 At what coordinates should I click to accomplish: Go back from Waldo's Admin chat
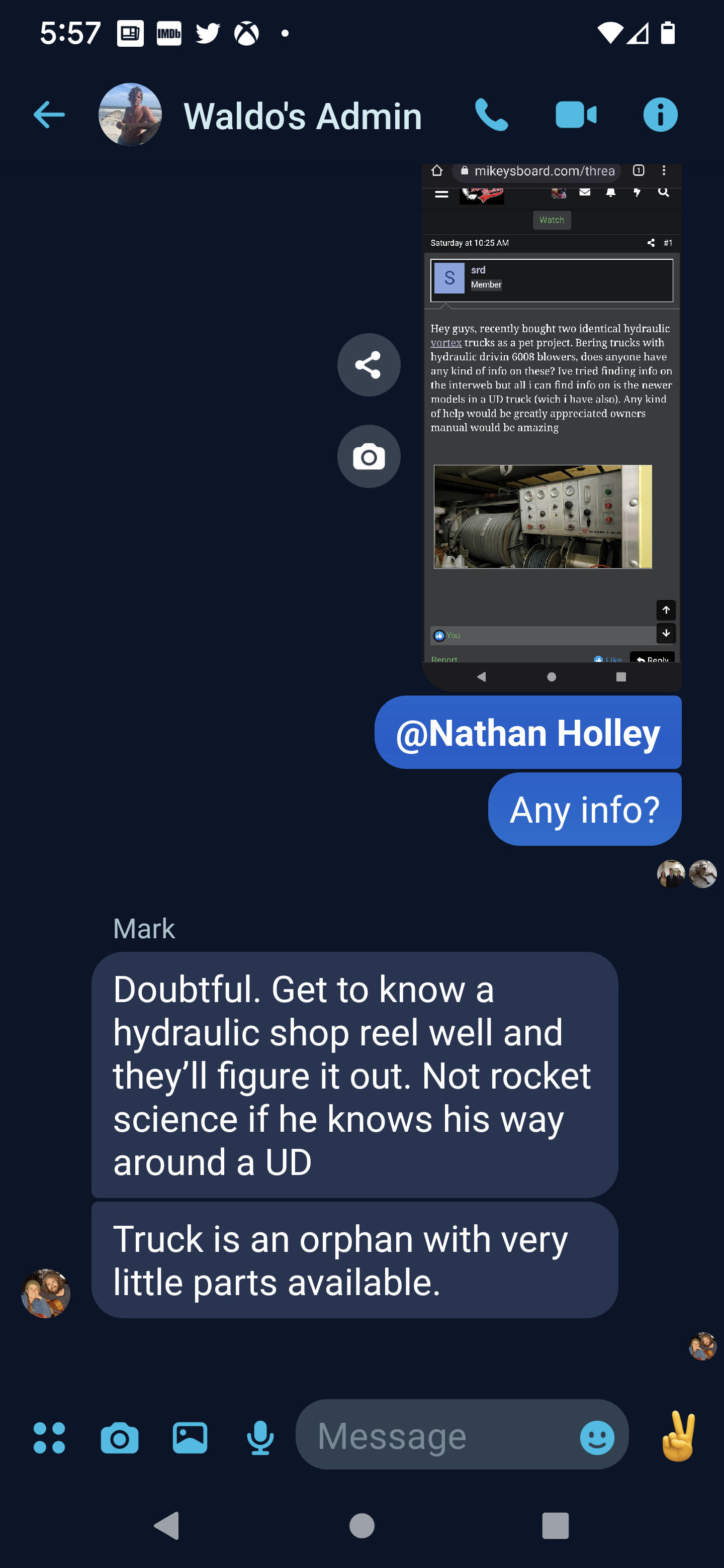click(x=49, y=115)
